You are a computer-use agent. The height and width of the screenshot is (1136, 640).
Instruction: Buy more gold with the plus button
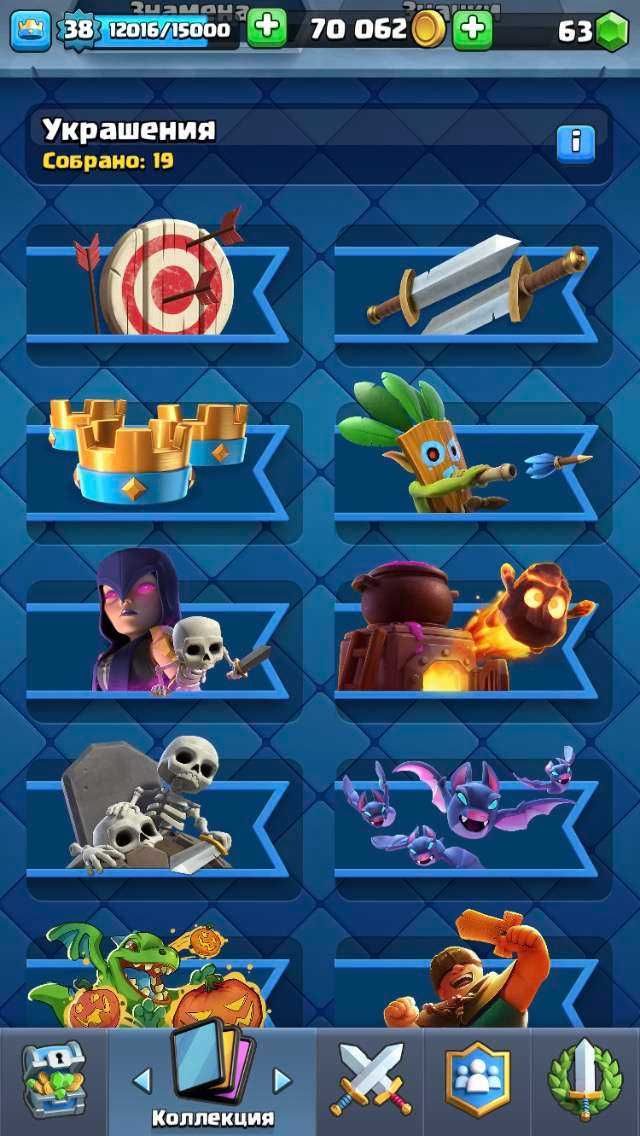(472, 29)
